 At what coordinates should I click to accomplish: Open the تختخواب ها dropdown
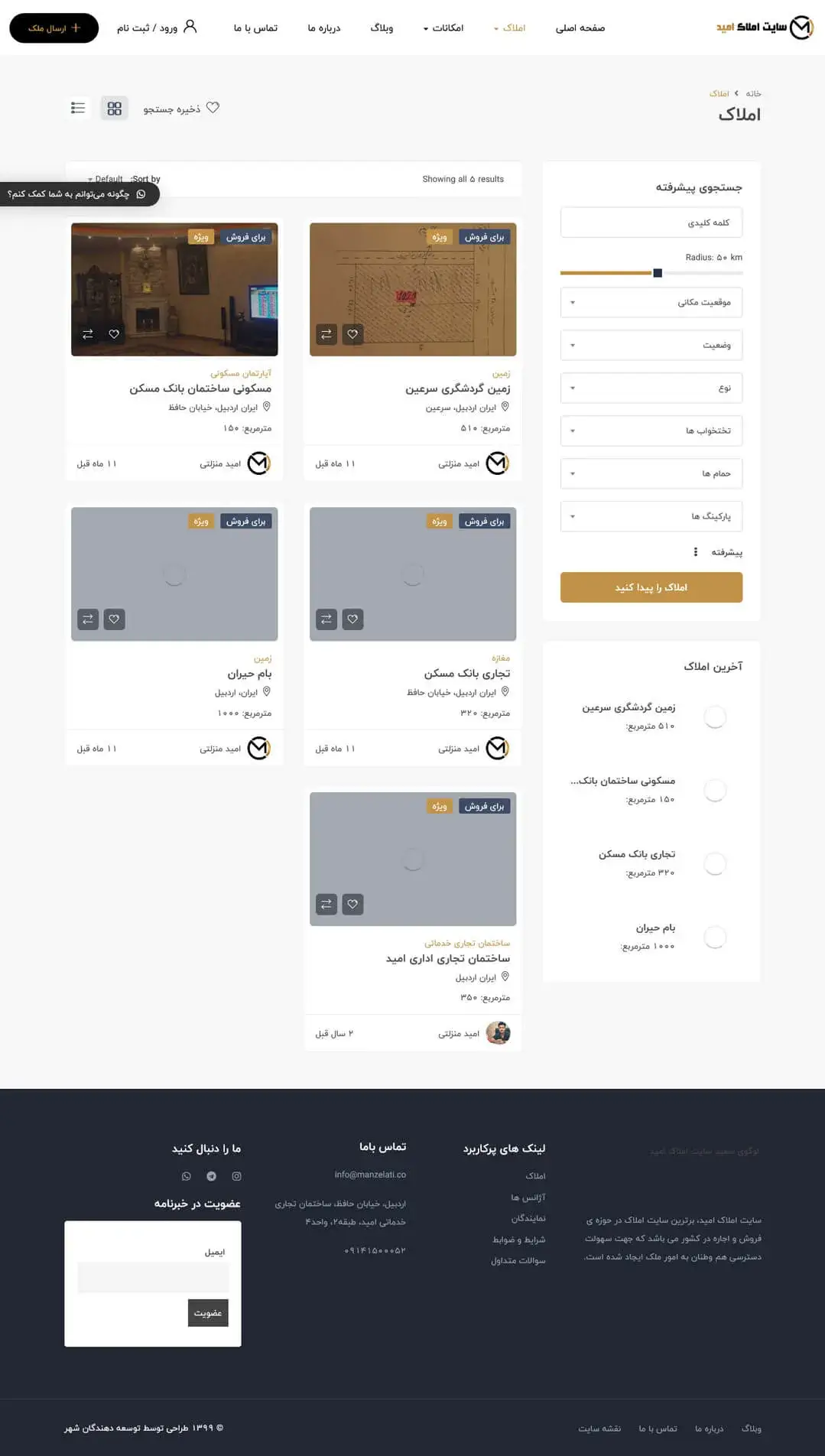(x=651, y=431)
